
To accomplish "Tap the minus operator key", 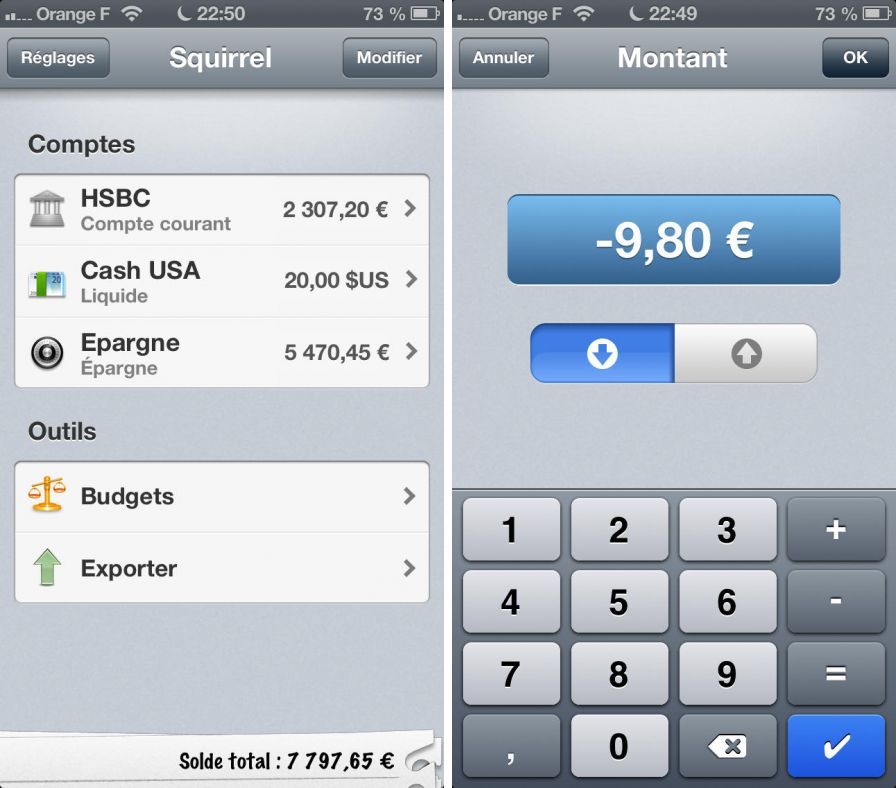I will tap(836, 602).
